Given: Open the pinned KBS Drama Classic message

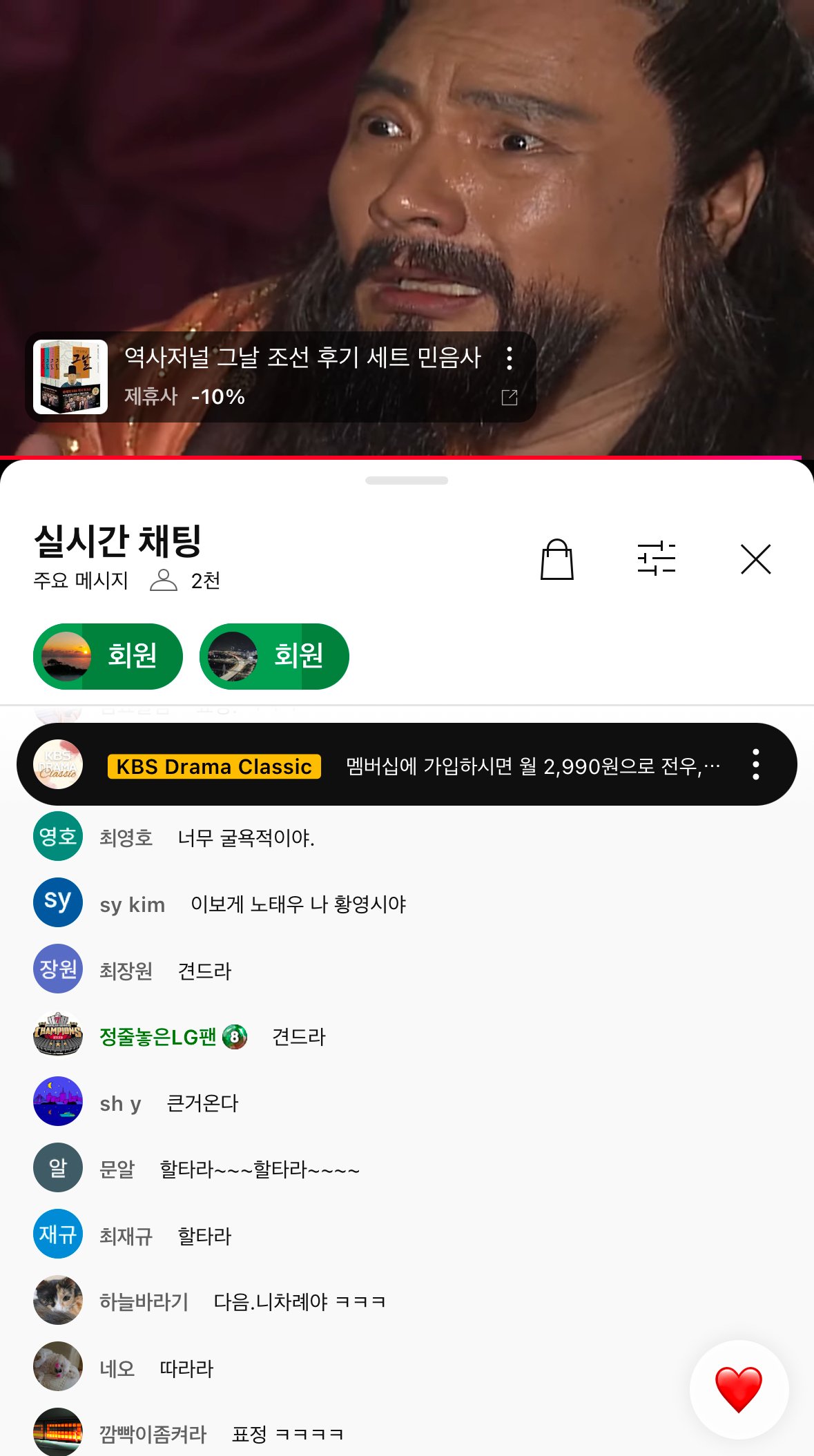Looking at the screenshot, I should (414, 765).
